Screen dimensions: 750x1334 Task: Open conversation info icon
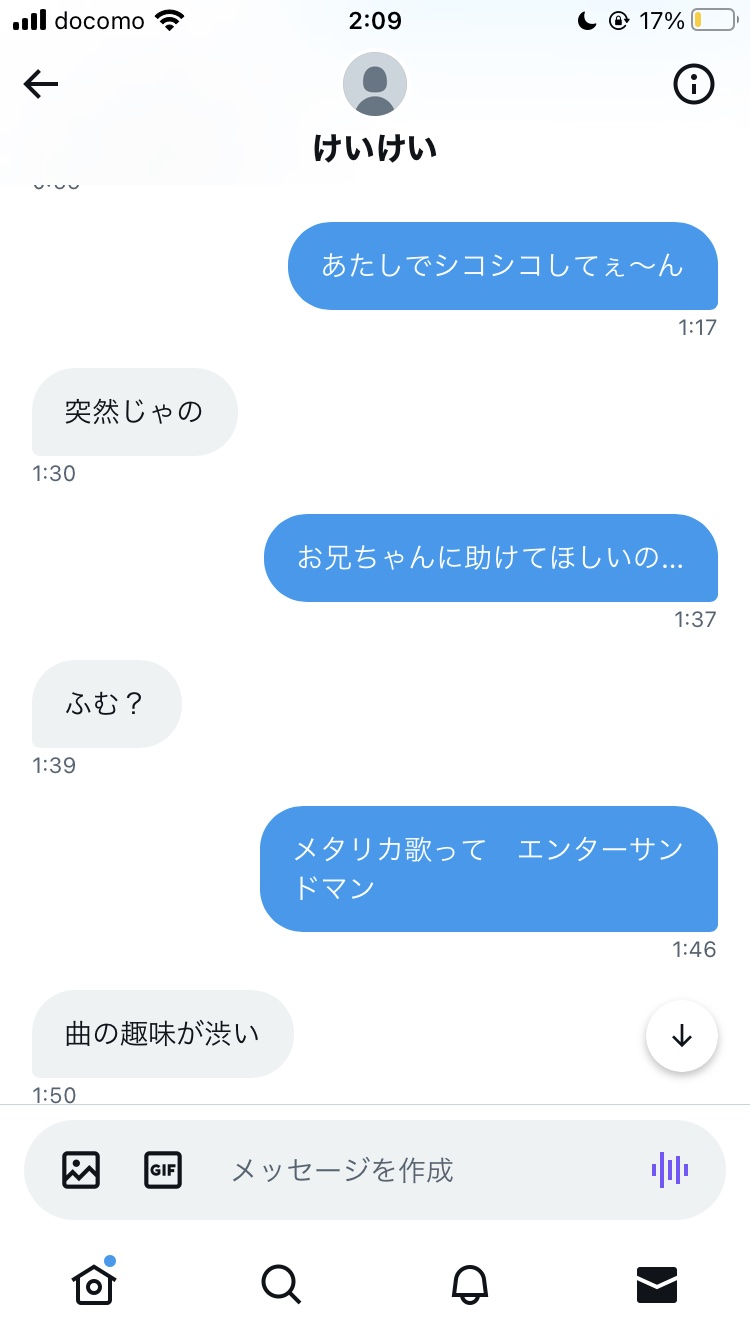coord(693,84)
